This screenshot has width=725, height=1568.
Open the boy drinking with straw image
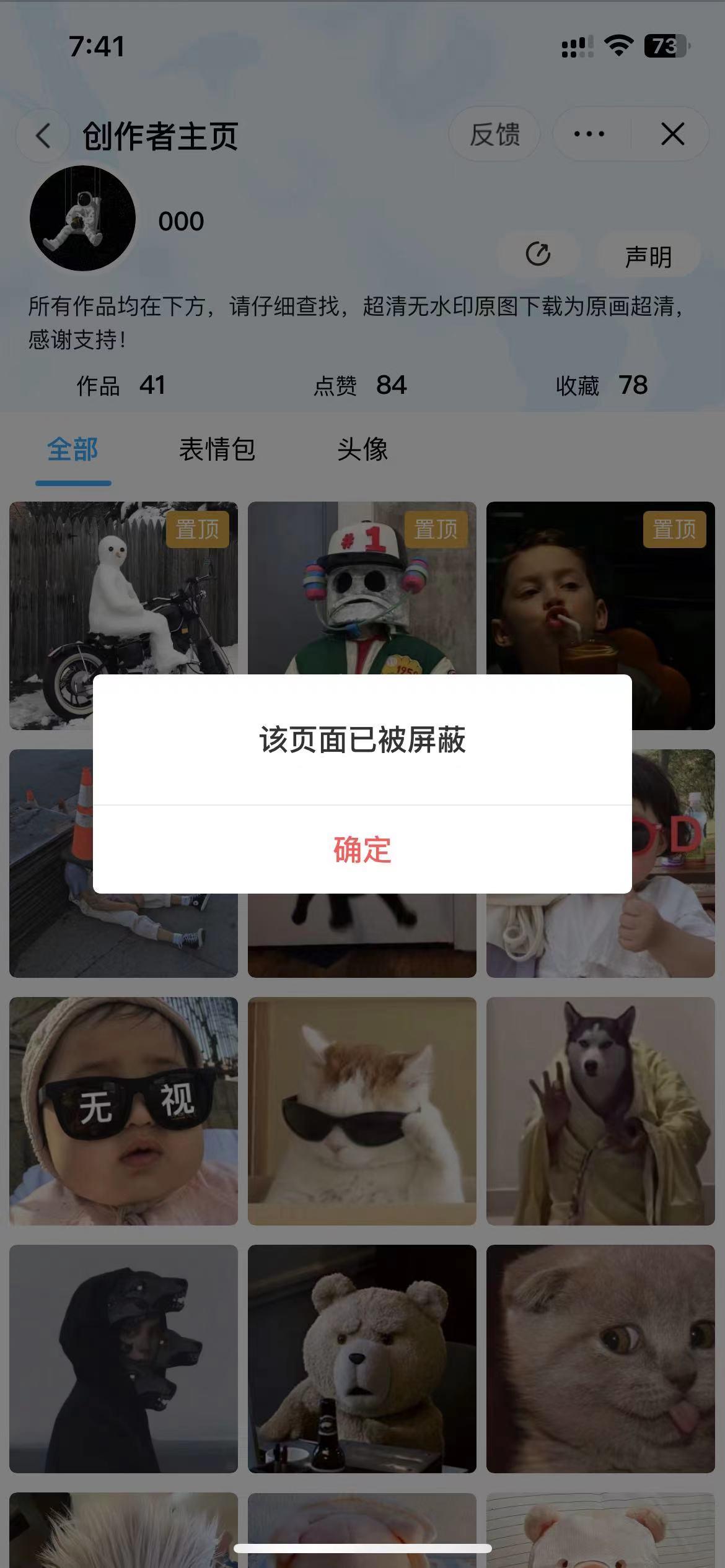(x=600, y=588)
